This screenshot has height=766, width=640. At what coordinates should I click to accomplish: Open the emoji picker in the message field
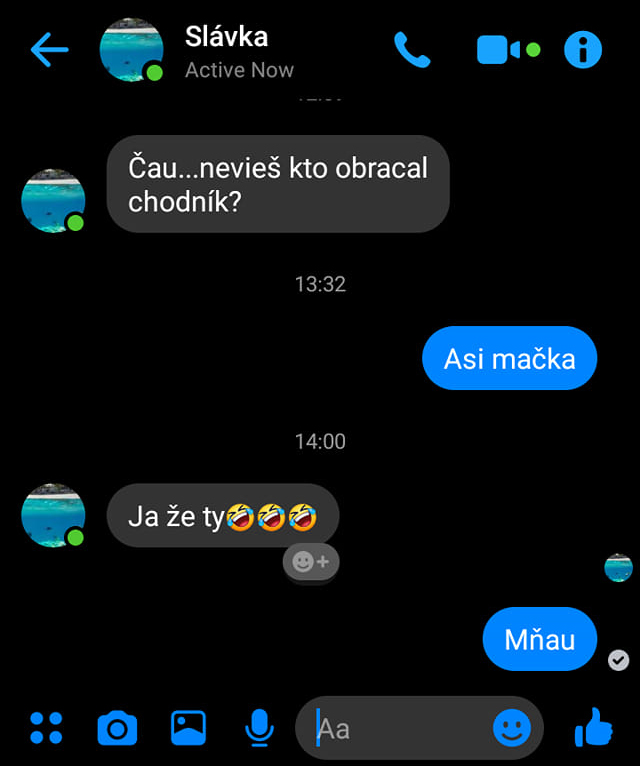tap(512, 728)
